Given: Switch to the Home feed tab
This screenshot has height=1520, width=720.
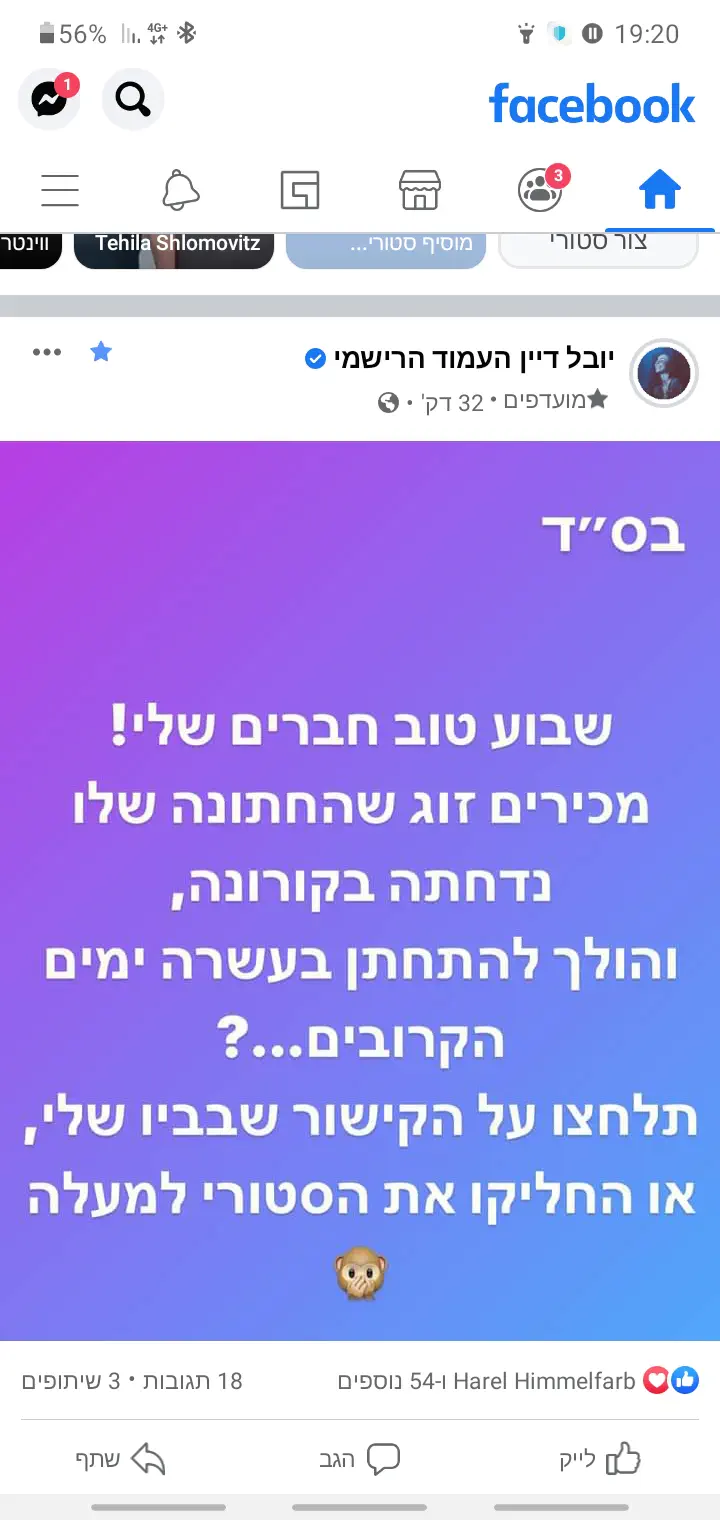Looking at the screenshot, I should [x=660, y=189].
